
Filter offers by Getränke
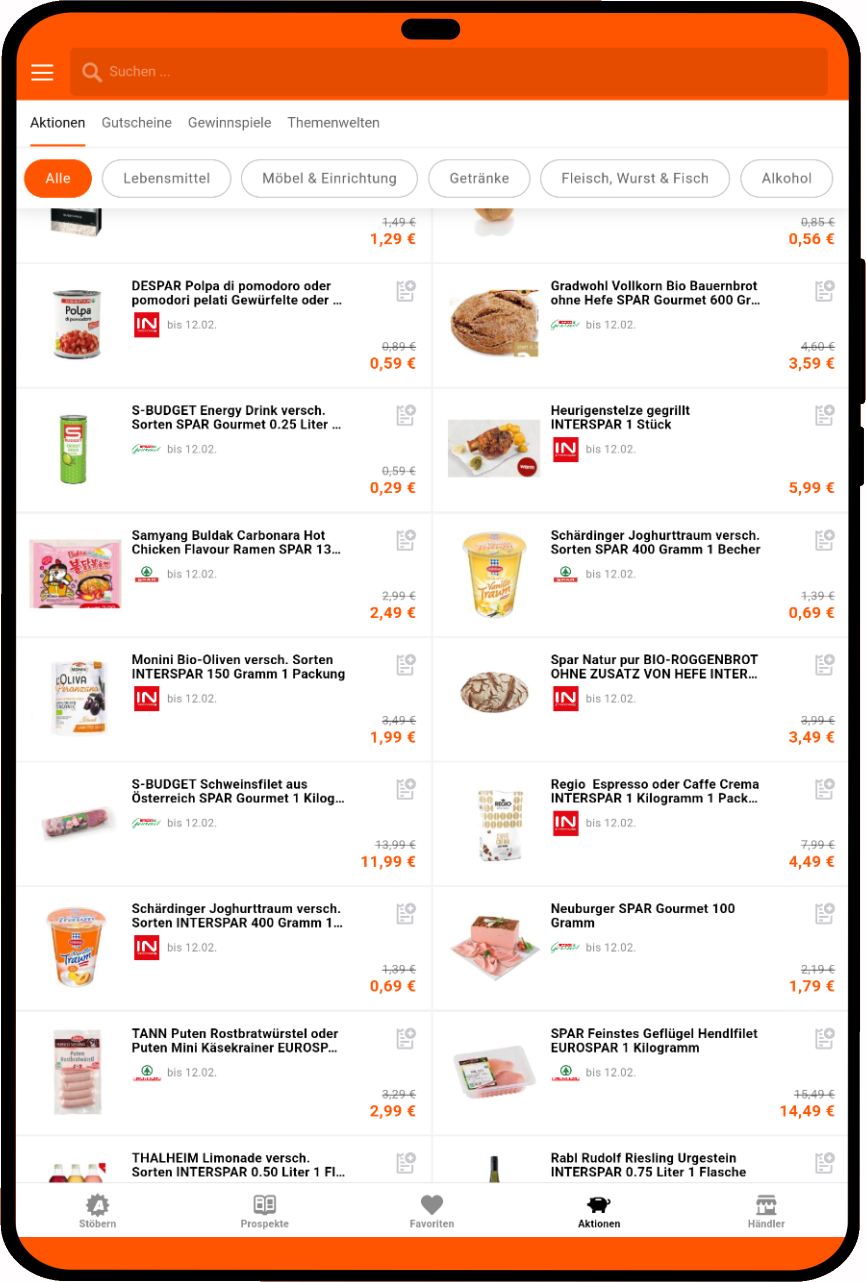[479, 178]
